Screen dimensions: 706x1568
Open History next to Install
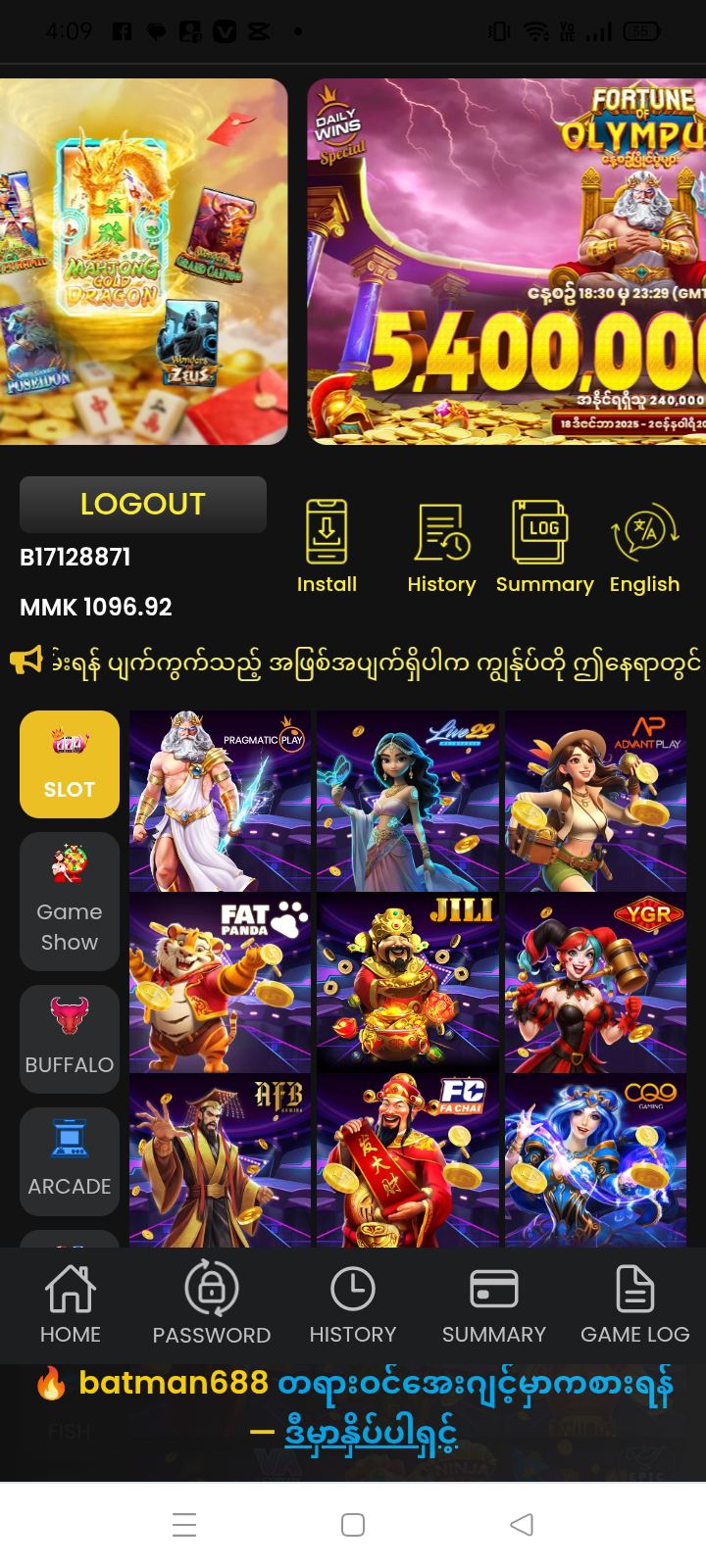coord(441,547)
